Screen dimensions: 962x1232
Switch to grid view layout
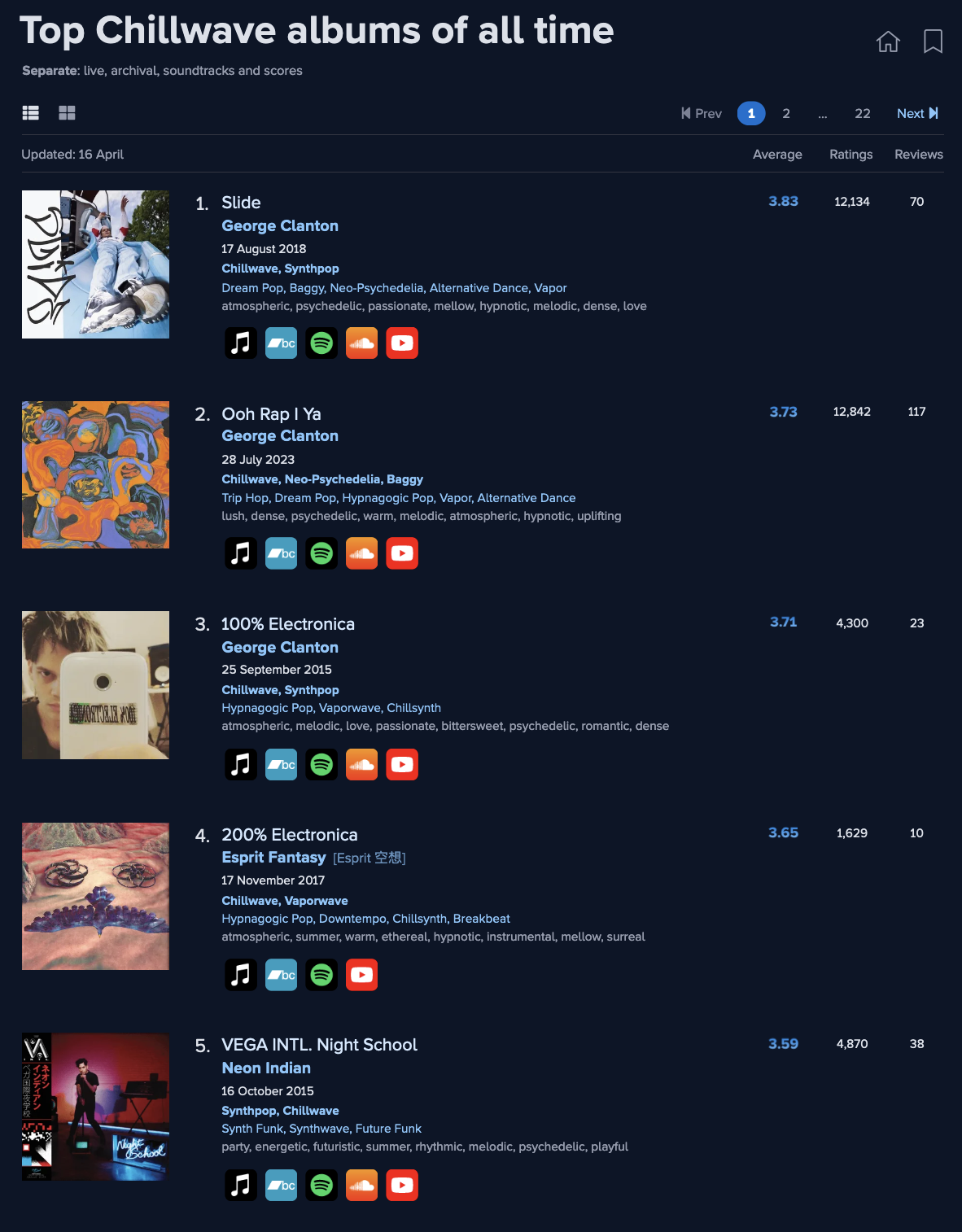pyautogui.click(x=67, y=113)
